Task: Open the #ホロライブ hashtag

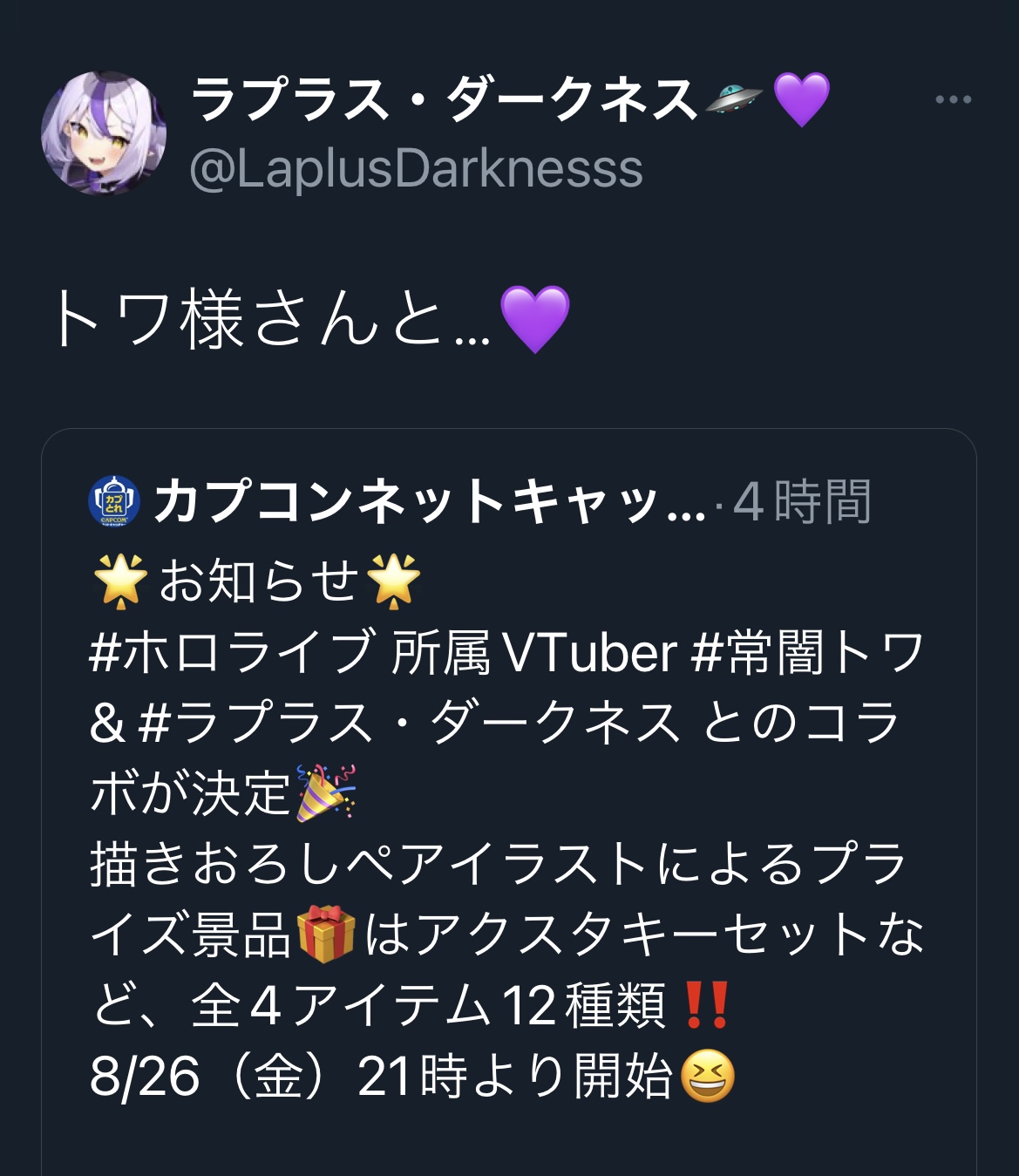Action: pos(232,652)
